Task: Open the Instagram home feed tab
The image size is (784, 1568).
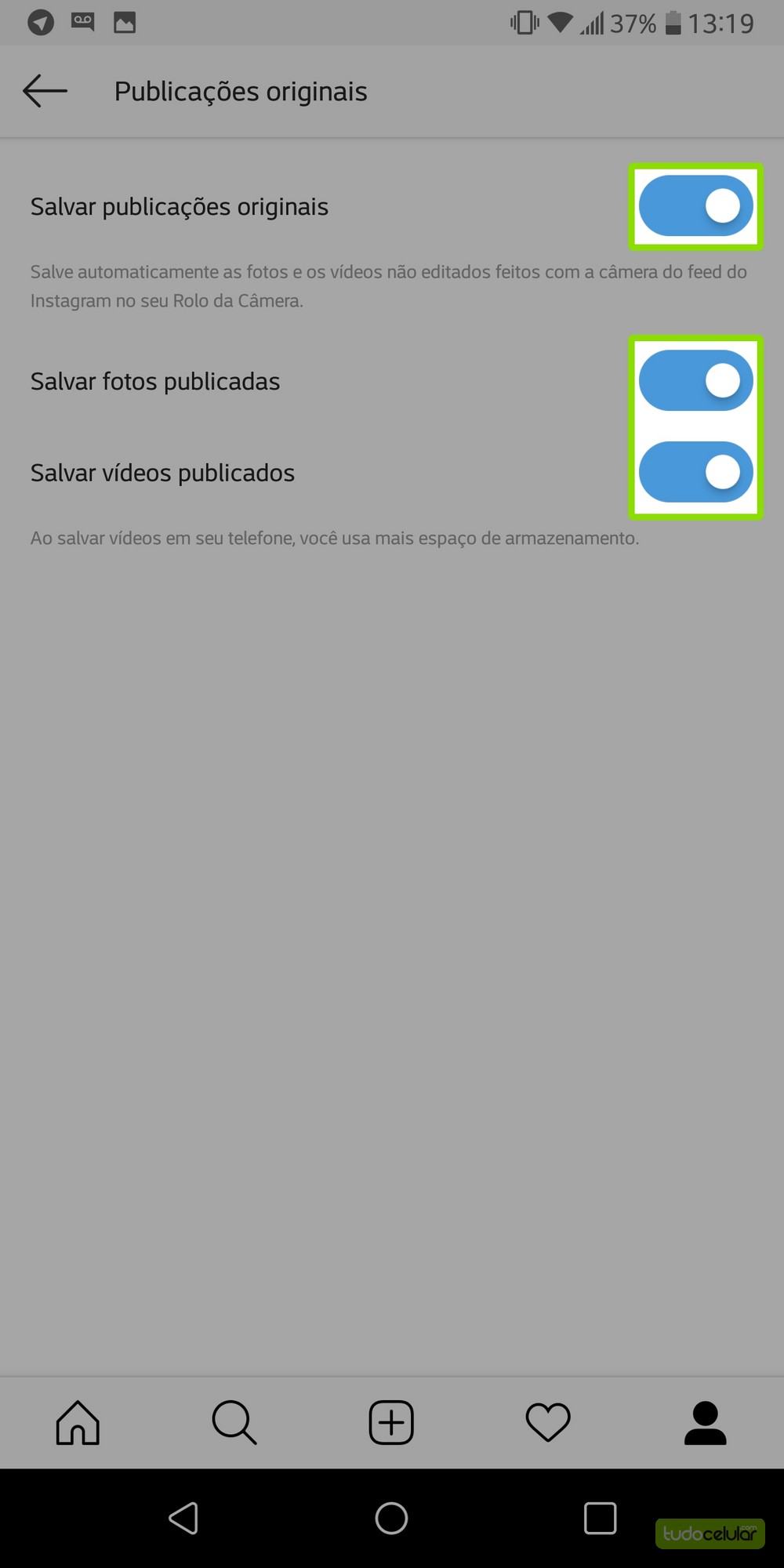Action: point(78,1422)
